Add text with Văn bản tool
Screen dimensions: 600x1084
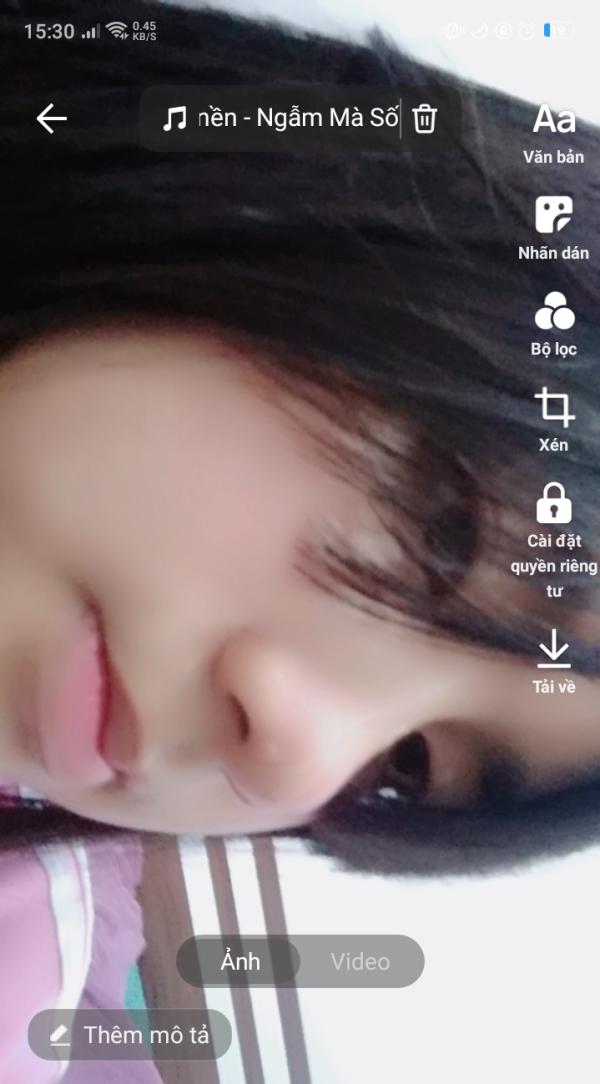554,134
